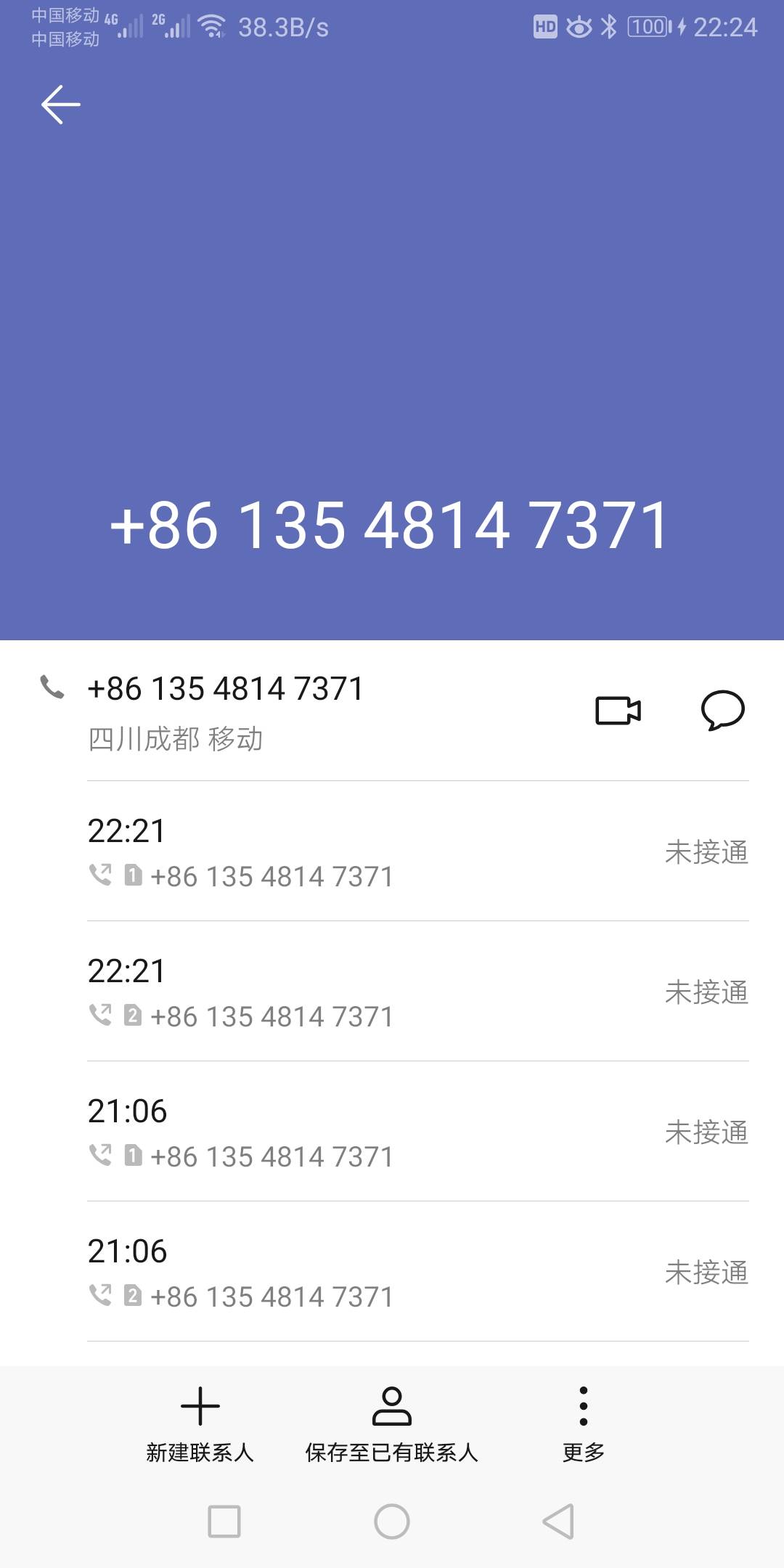Start a video call with this number
This screenshot has height=1568, width=784.
click(618, 711)
